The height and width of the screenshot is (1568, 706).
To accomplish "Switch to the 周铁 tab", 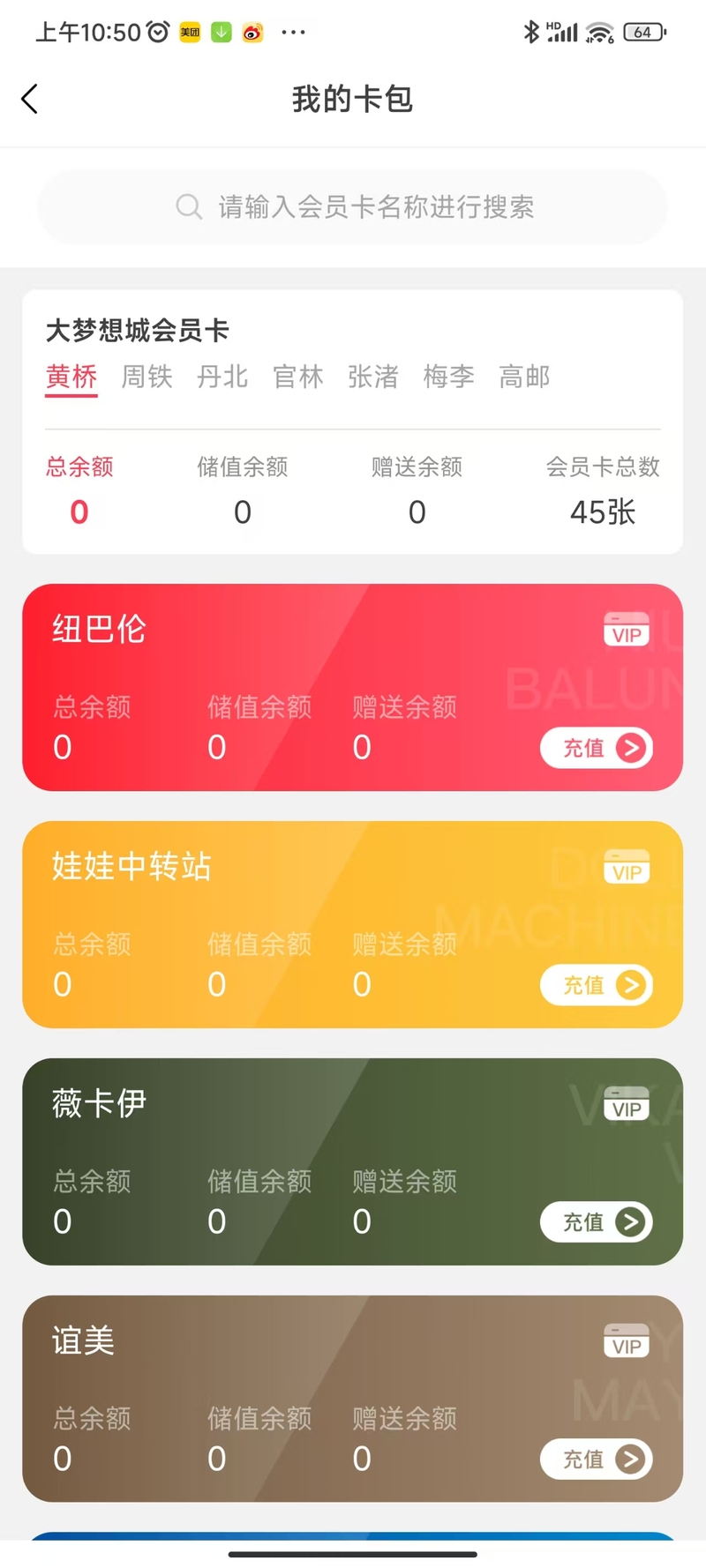I will 146,377.
